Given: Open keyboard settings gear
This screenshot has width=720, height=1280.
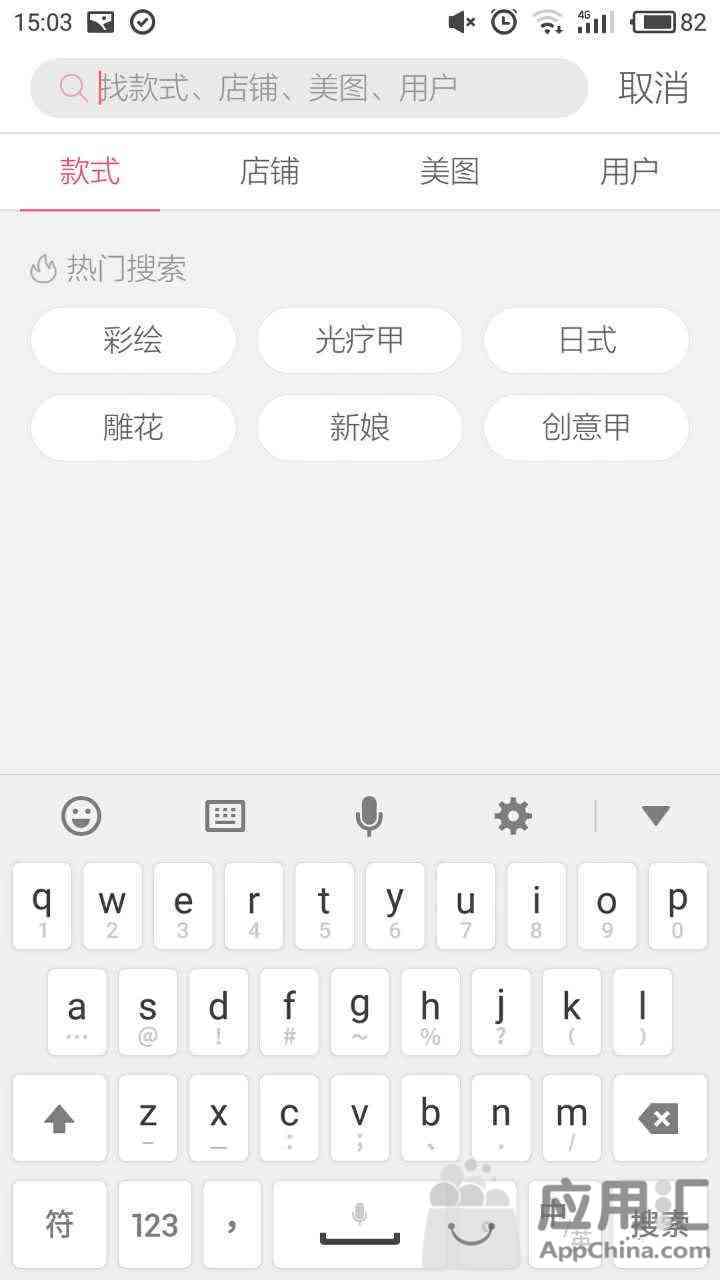Looking at the screenshot, I should pyautogui.click(x=513, y=816).
